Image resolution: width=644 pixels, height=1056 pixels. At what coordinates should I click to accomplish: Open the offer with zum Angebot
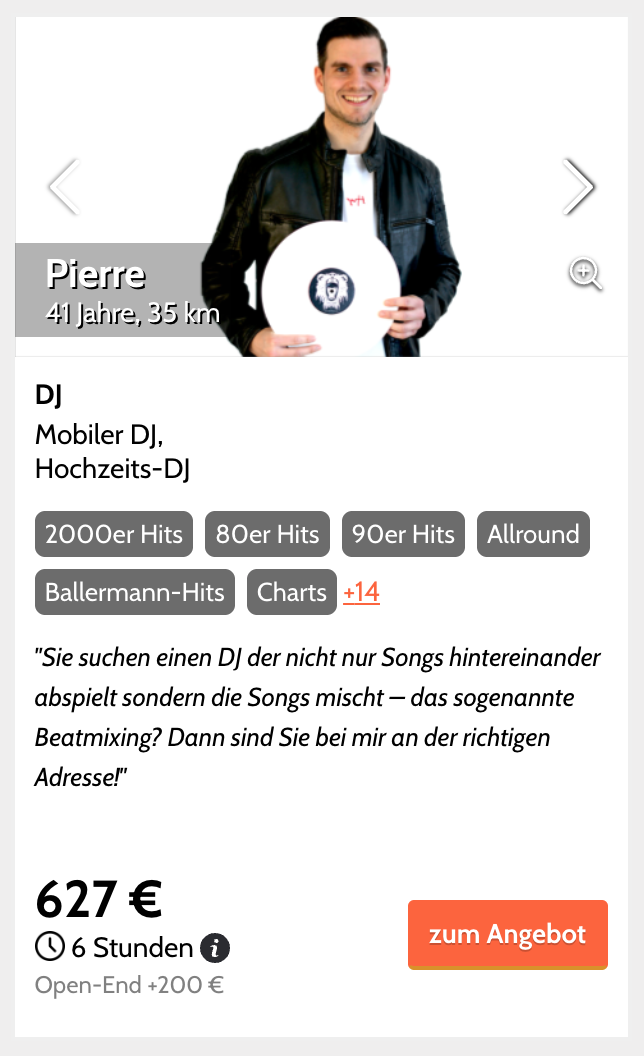pos(507,935)
